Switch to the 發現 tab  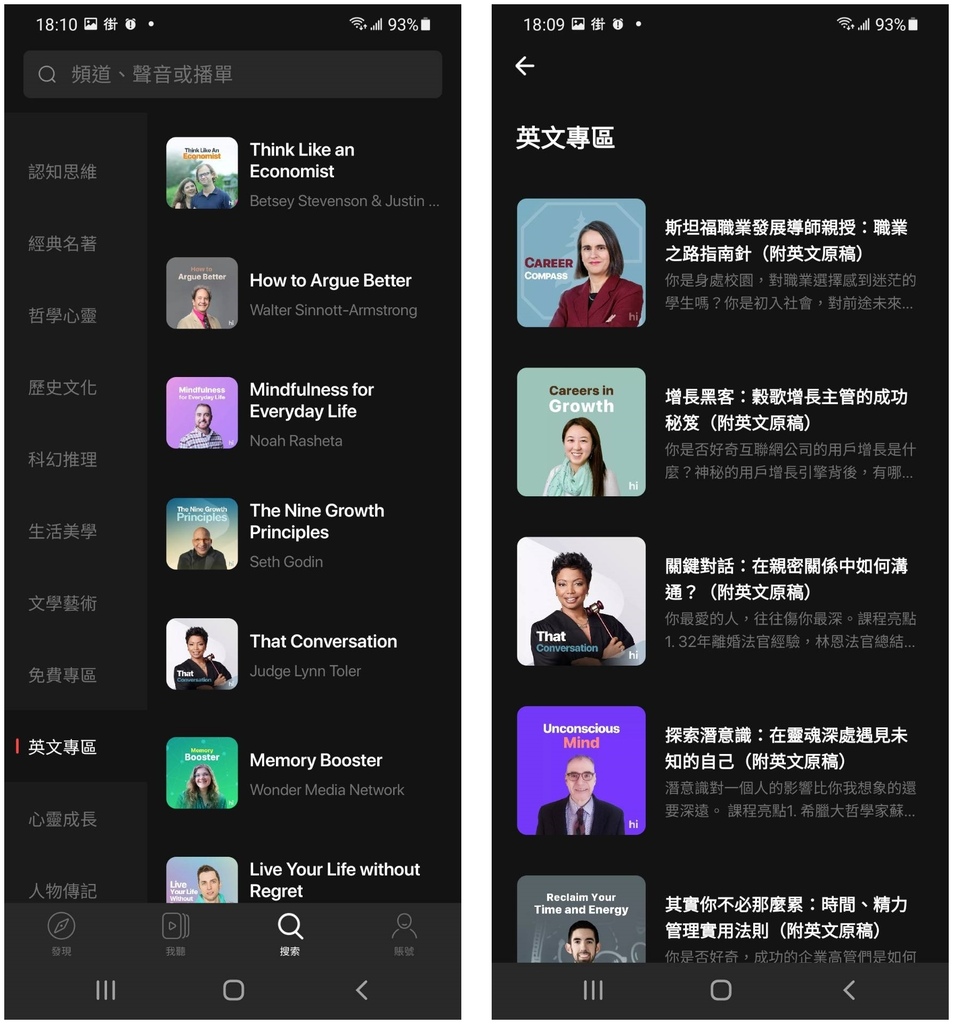62,933
